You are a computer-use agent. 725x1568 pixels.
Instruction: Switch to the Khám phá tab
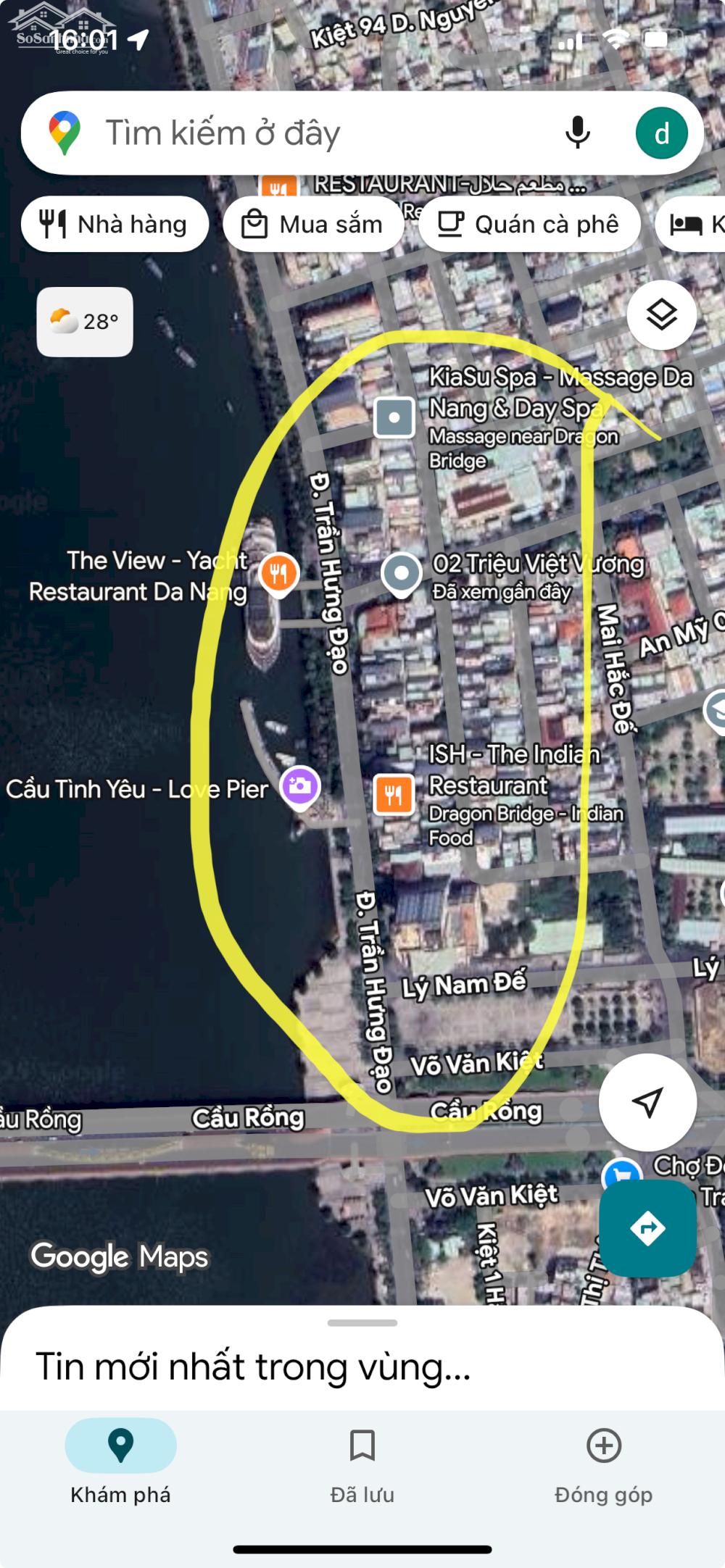click(x=120, y=1460)
